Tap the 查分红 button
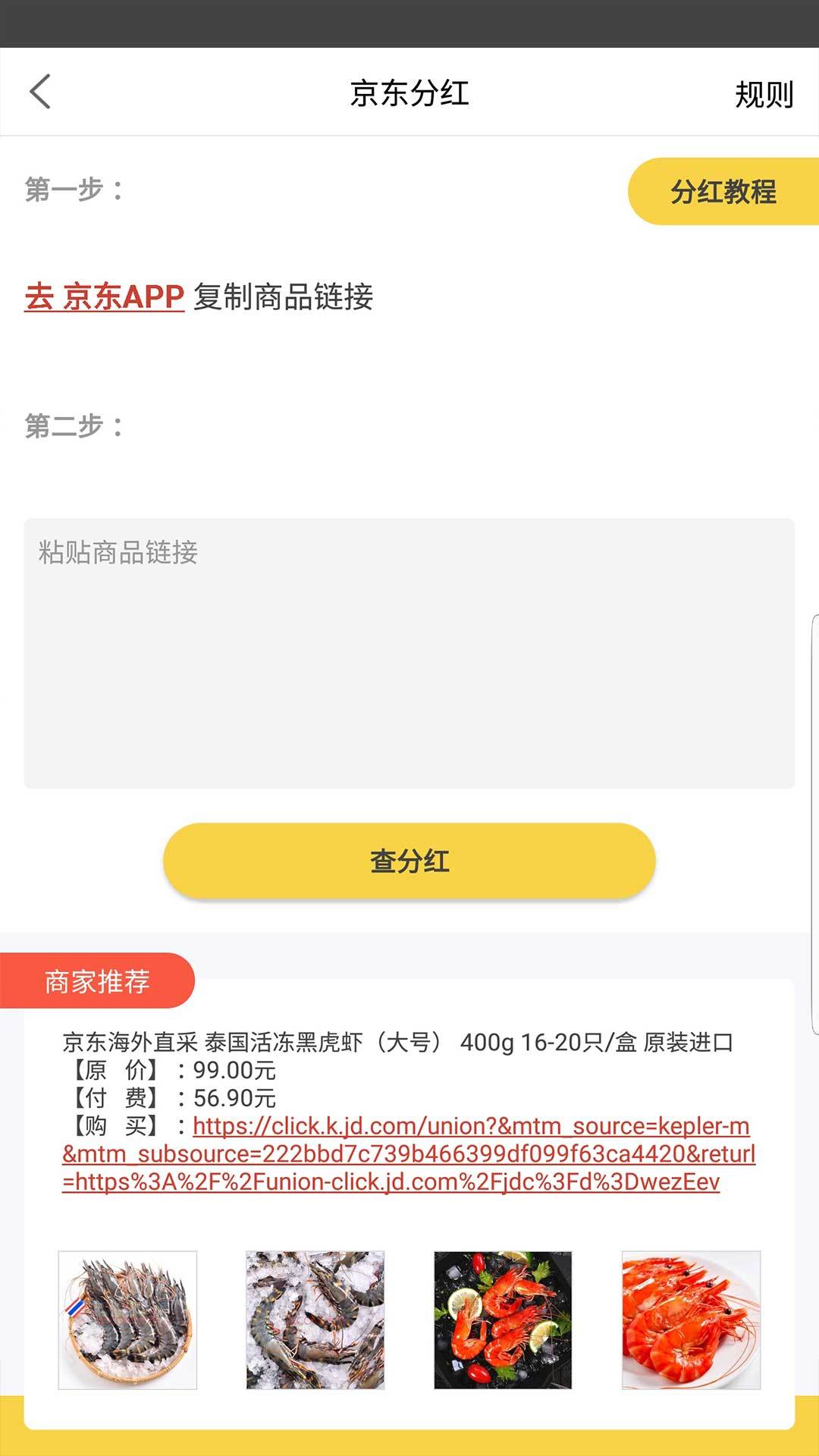Viewport: 819px width, 1456px height. 409,861
